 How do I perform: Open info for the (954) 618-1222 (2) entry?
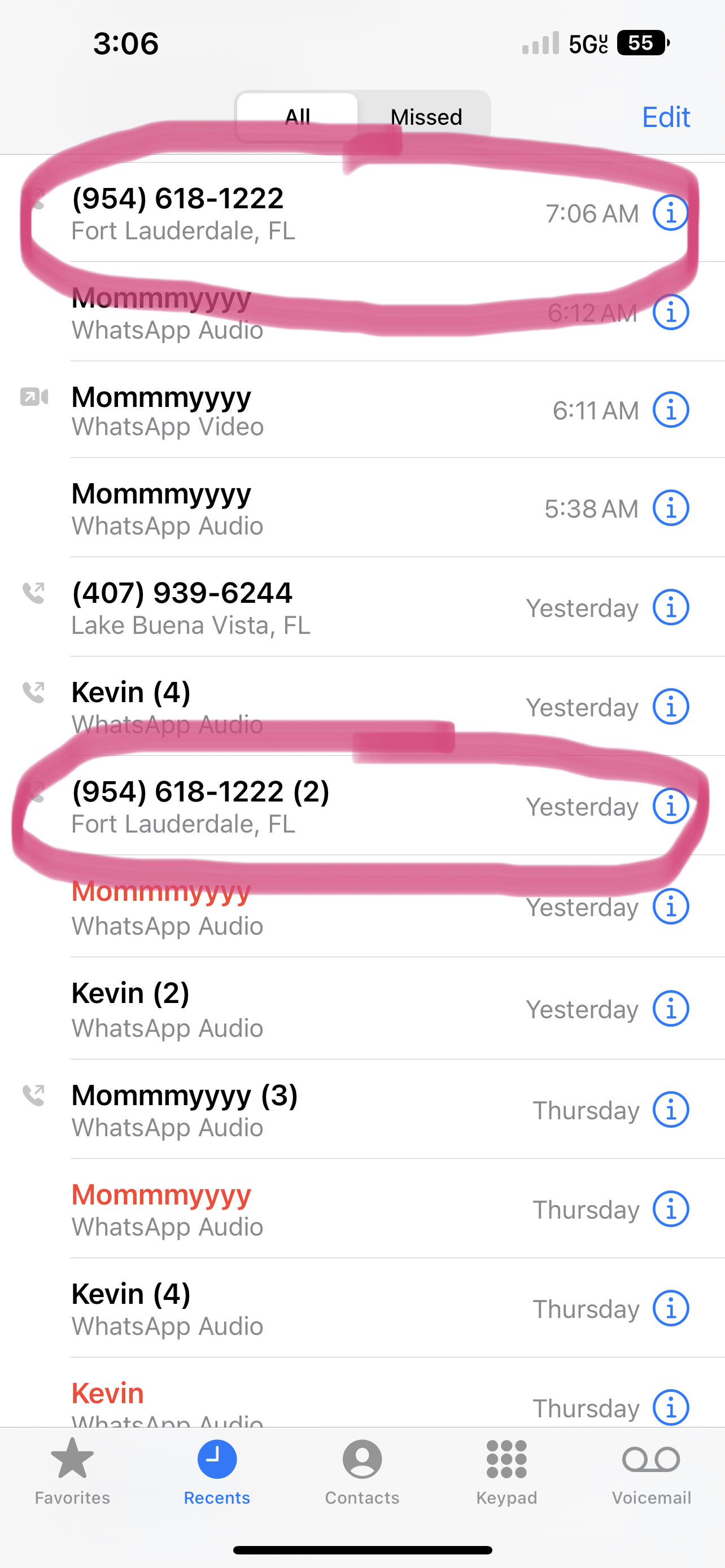pos(670,806)
